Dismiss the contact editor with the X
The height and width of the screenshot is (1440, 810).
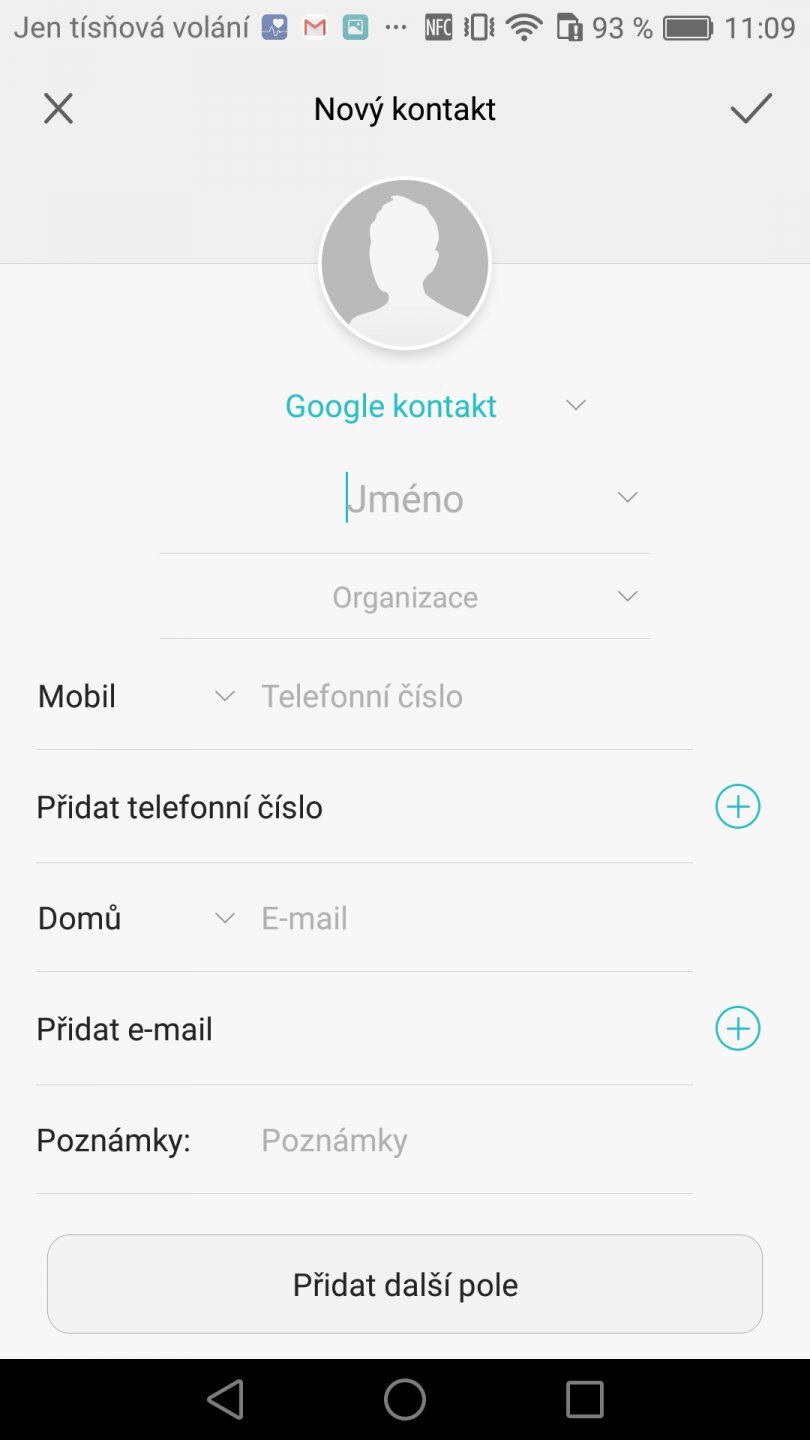(x=57, y=108)
